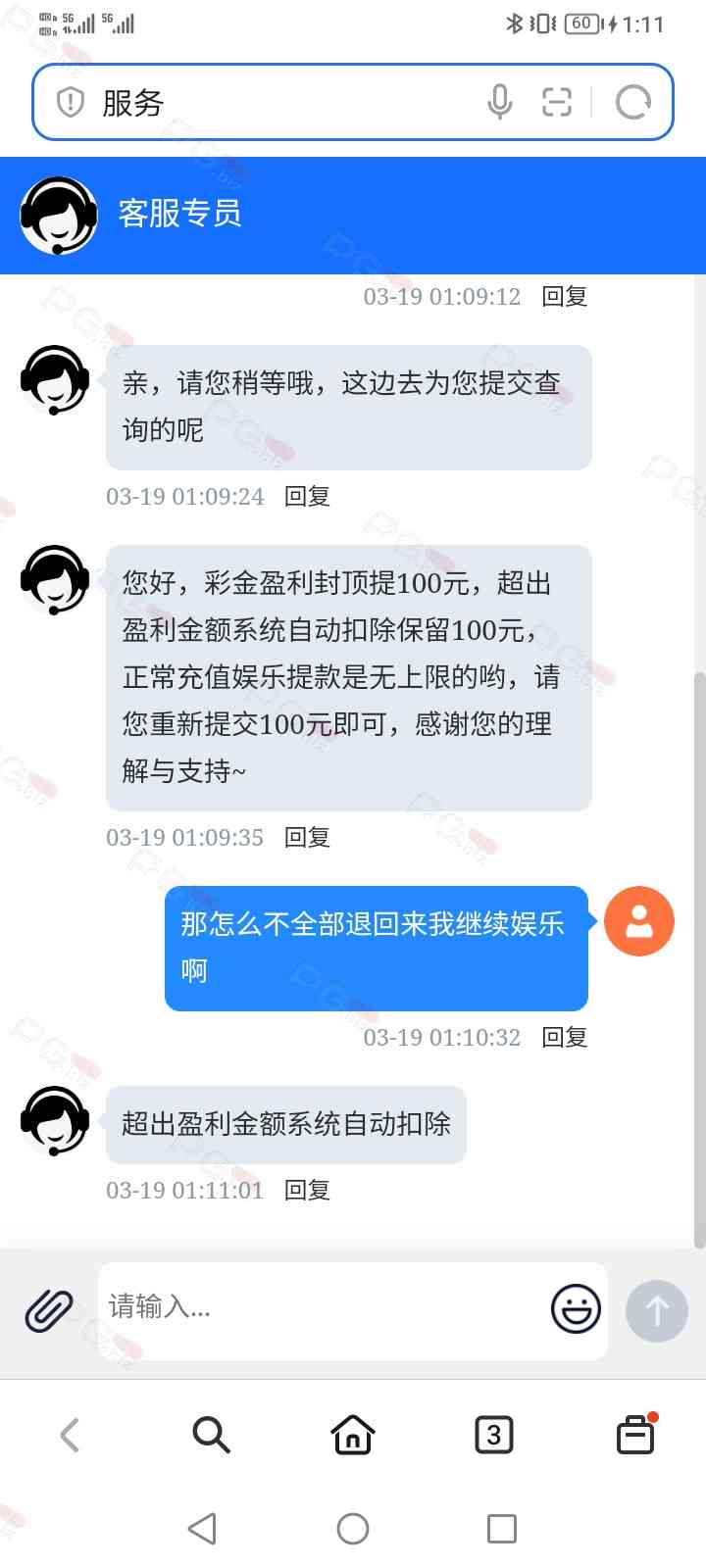Open the browser toolbox menu icon
The image size is (706, 1568).
[x=635, y=1436]
